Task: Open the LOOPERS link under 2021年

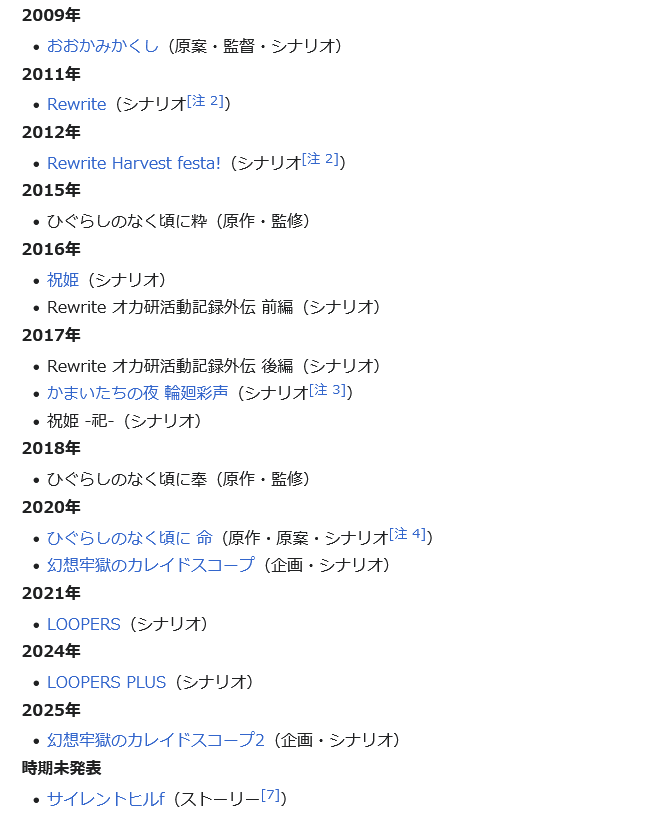Action: pyautogui.click(x=83, y=624)
